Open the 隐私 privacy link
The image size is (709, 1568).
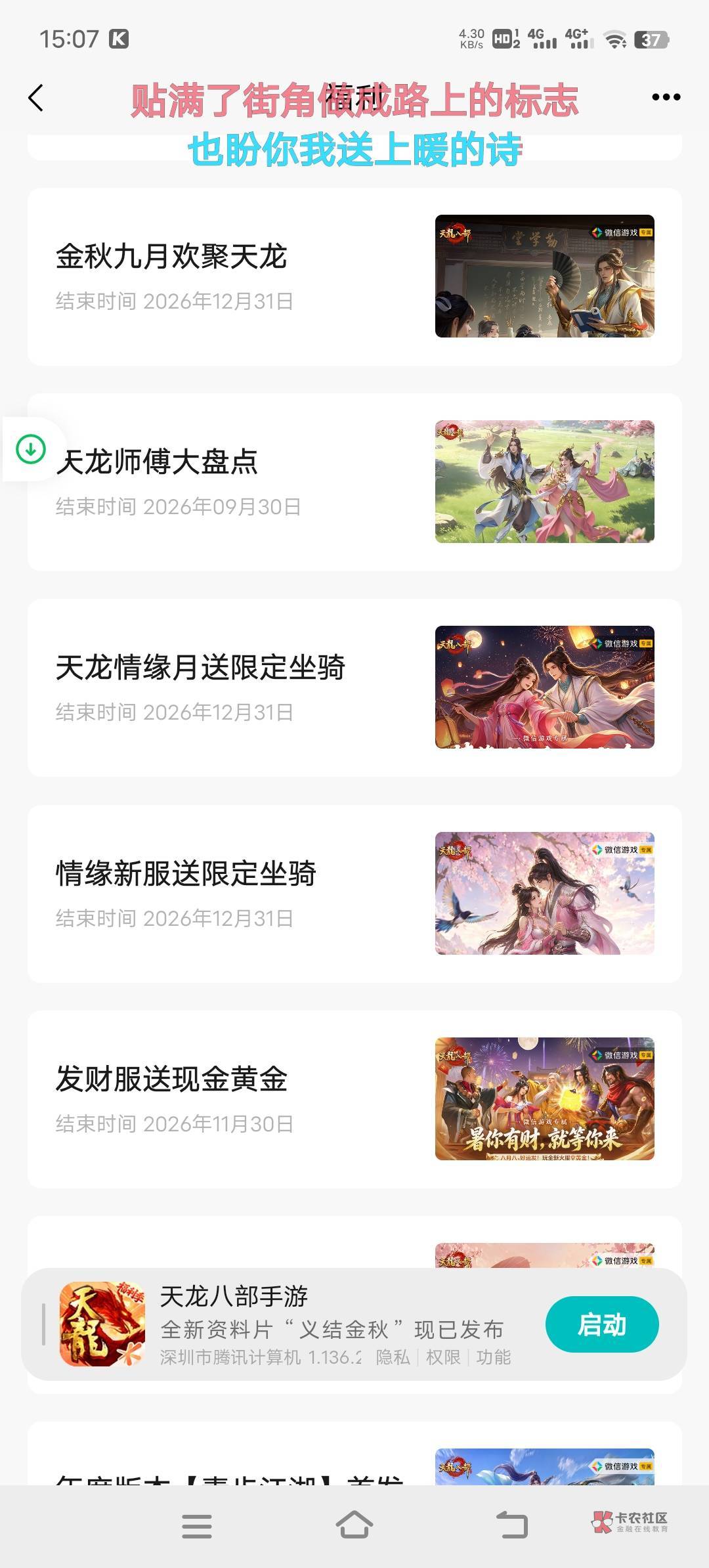pyautogui.click(x=393, y=1357)
